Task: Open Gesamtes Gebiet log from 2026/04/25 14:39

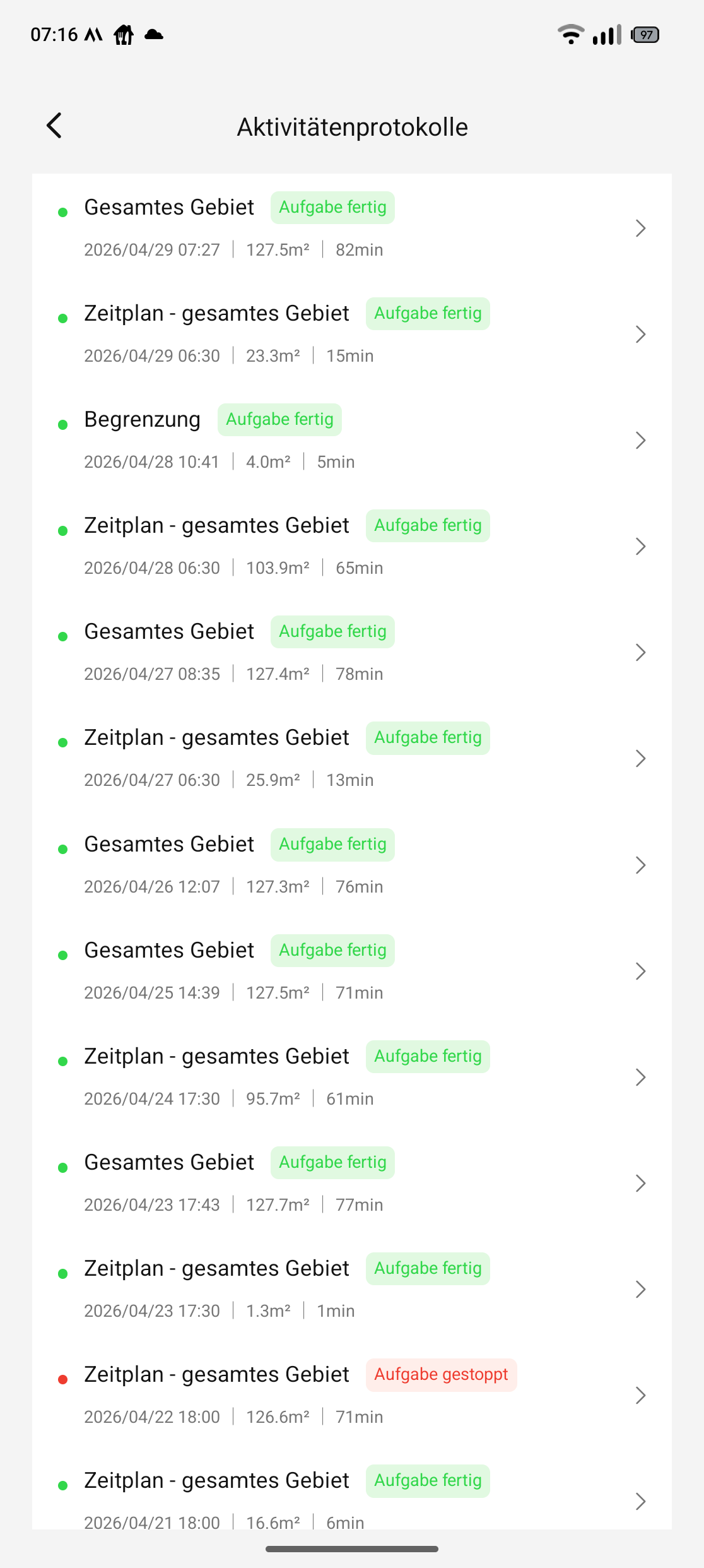Action: (352, 971)
